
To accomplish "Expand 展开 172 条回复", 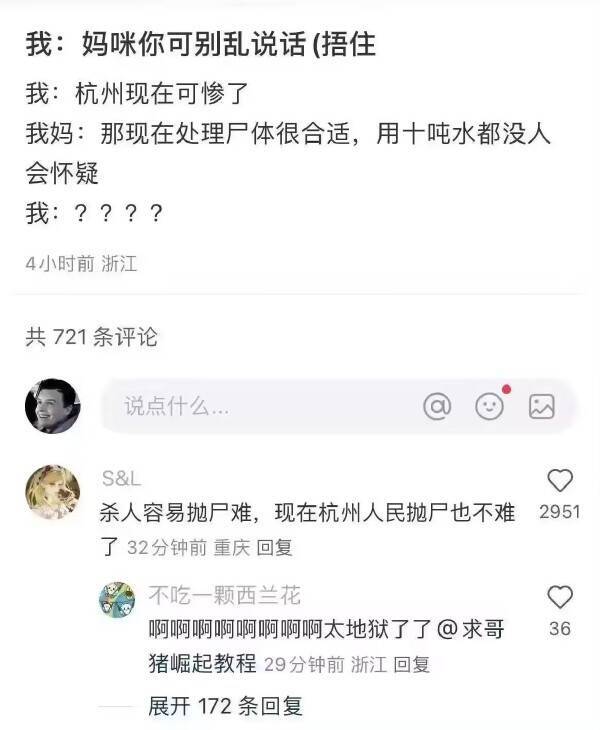I will 225,706.
